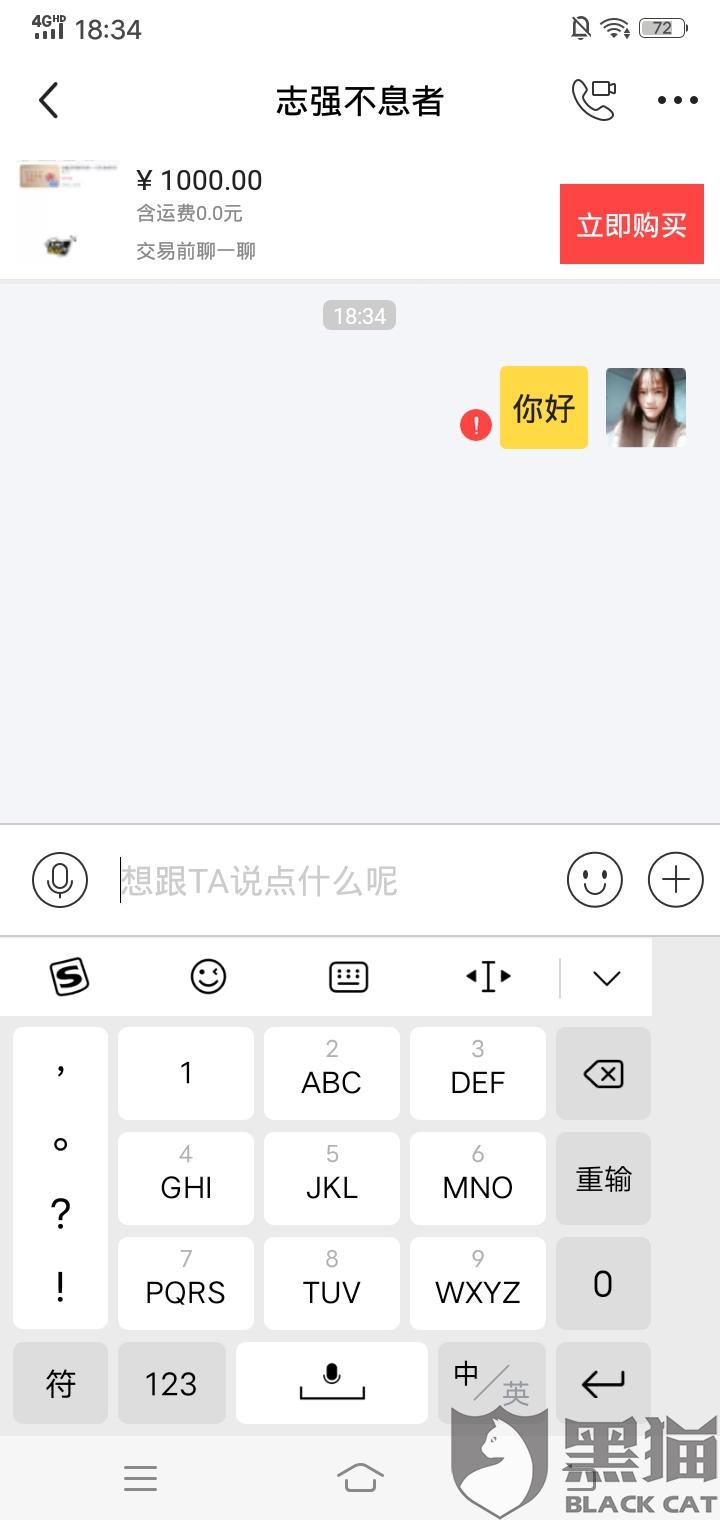720x1520 pixels.
Task: Tap the backspace key
Action: tap(603, 1073)
